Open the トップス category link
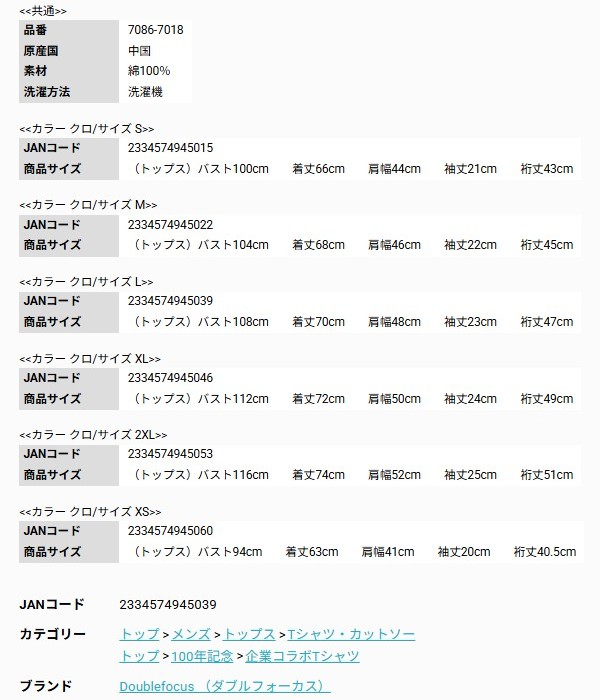 click(x=249, y=634)
